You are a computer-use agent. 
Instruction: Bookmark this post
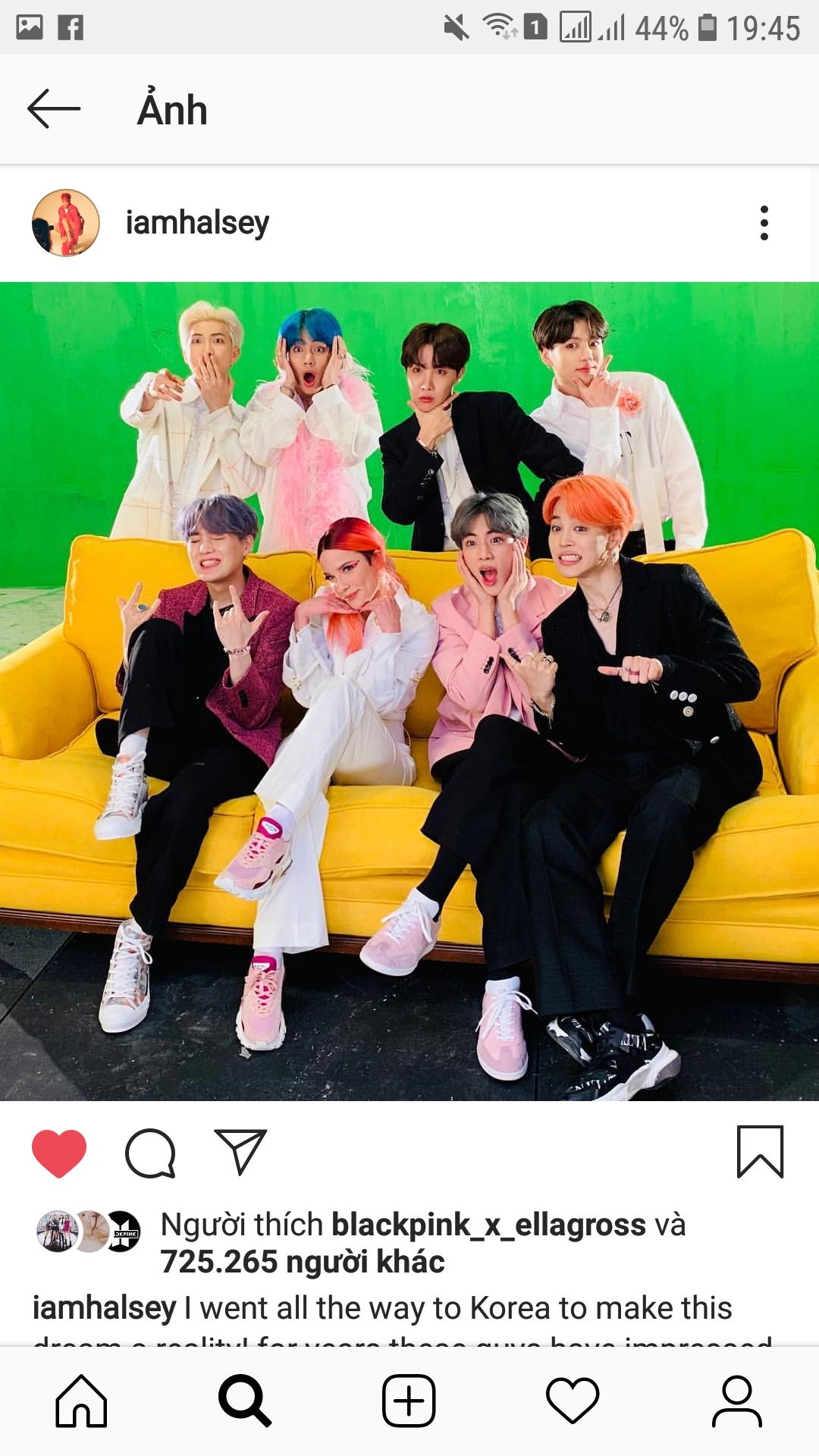[x=760, y=1152]
